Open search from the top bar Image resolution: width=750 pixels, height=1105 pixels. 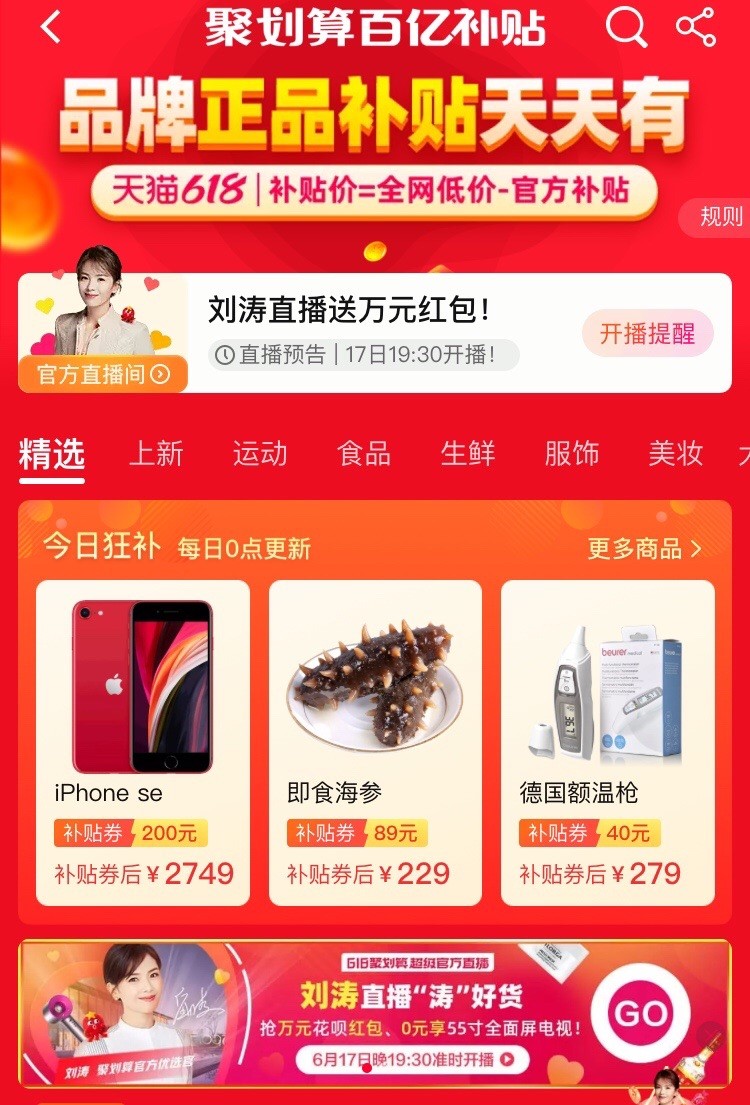(x=626, y=28)
